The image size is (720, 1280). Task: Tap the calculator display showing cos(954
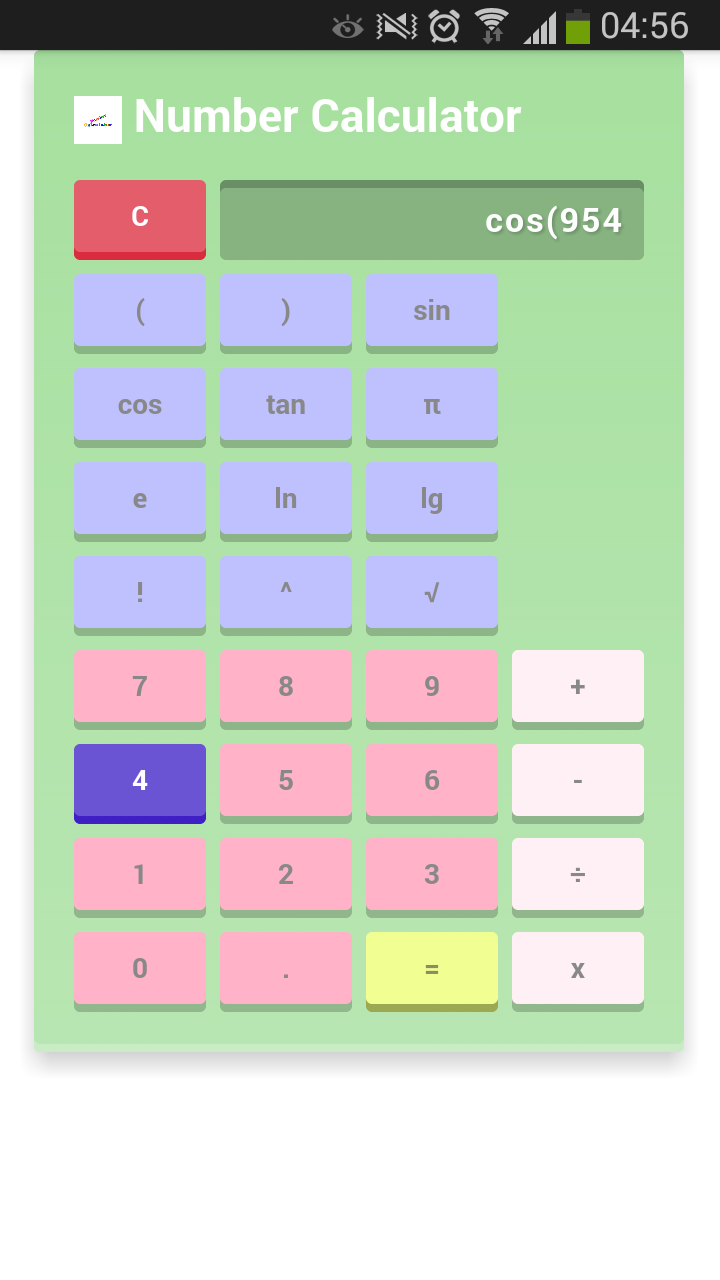point(432,219)
